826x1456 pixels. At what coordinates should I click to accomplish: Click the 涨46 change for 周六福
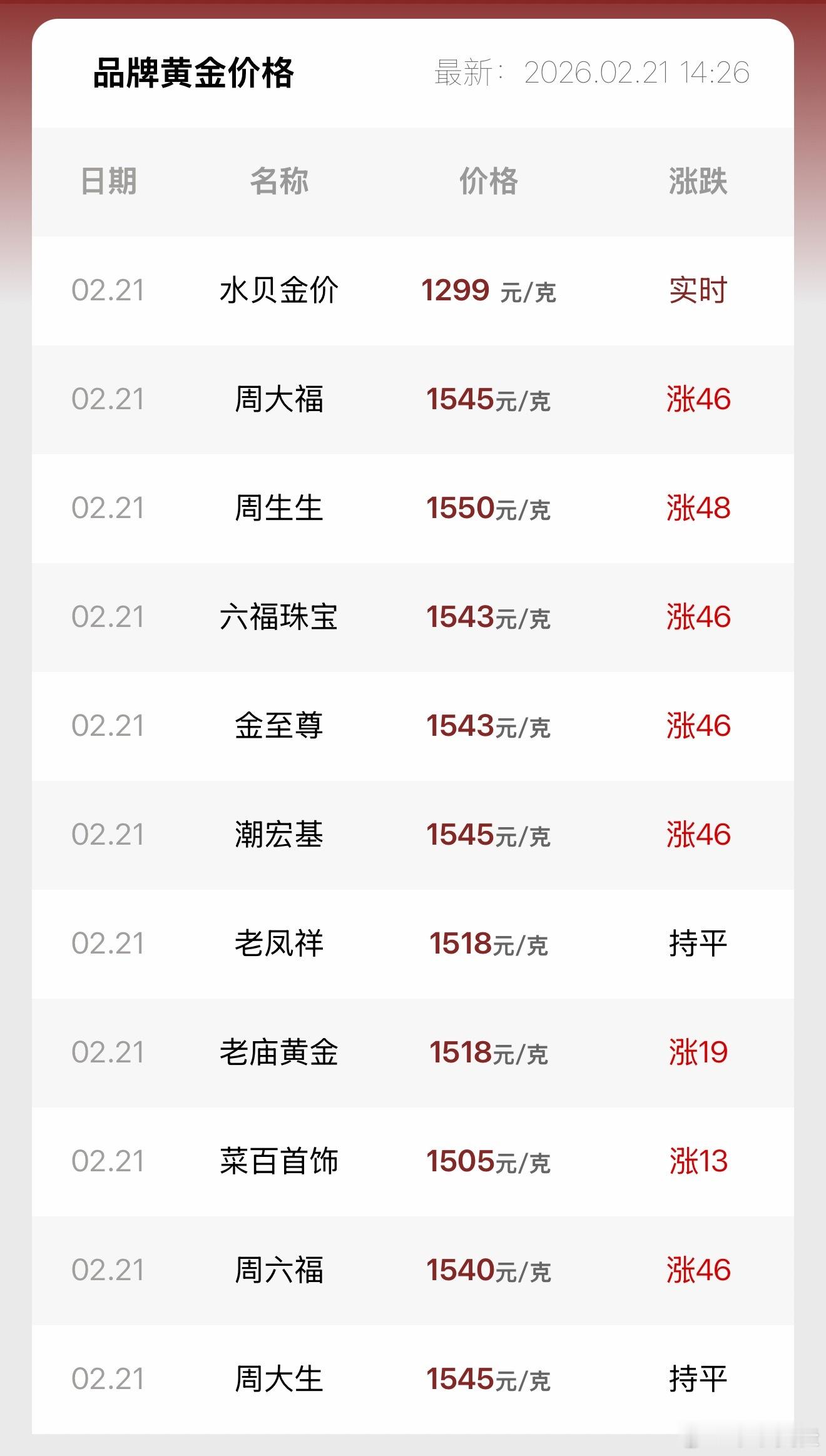[x=696, y=1270]
